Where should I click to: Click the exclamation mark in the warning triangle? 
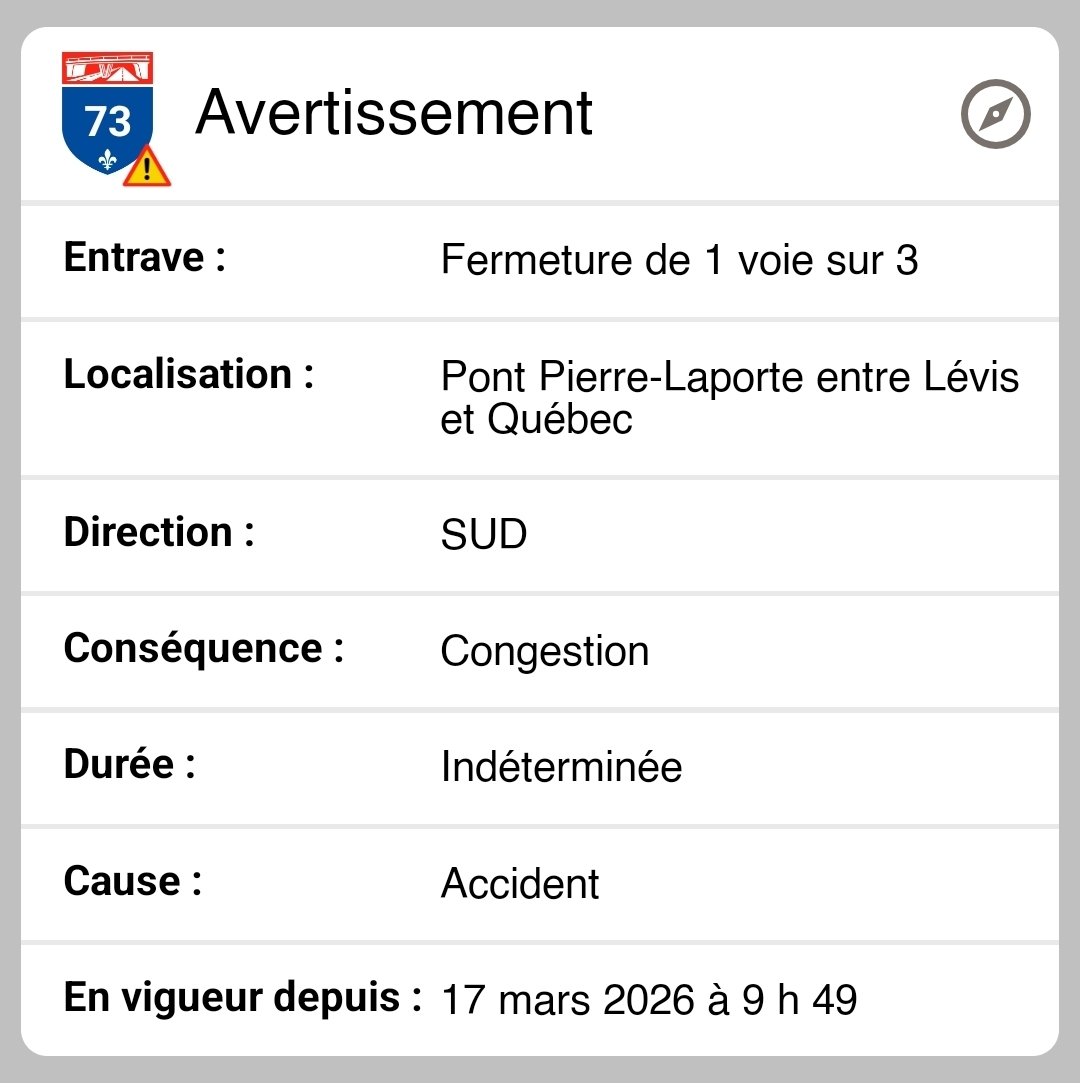coord(147,170)
